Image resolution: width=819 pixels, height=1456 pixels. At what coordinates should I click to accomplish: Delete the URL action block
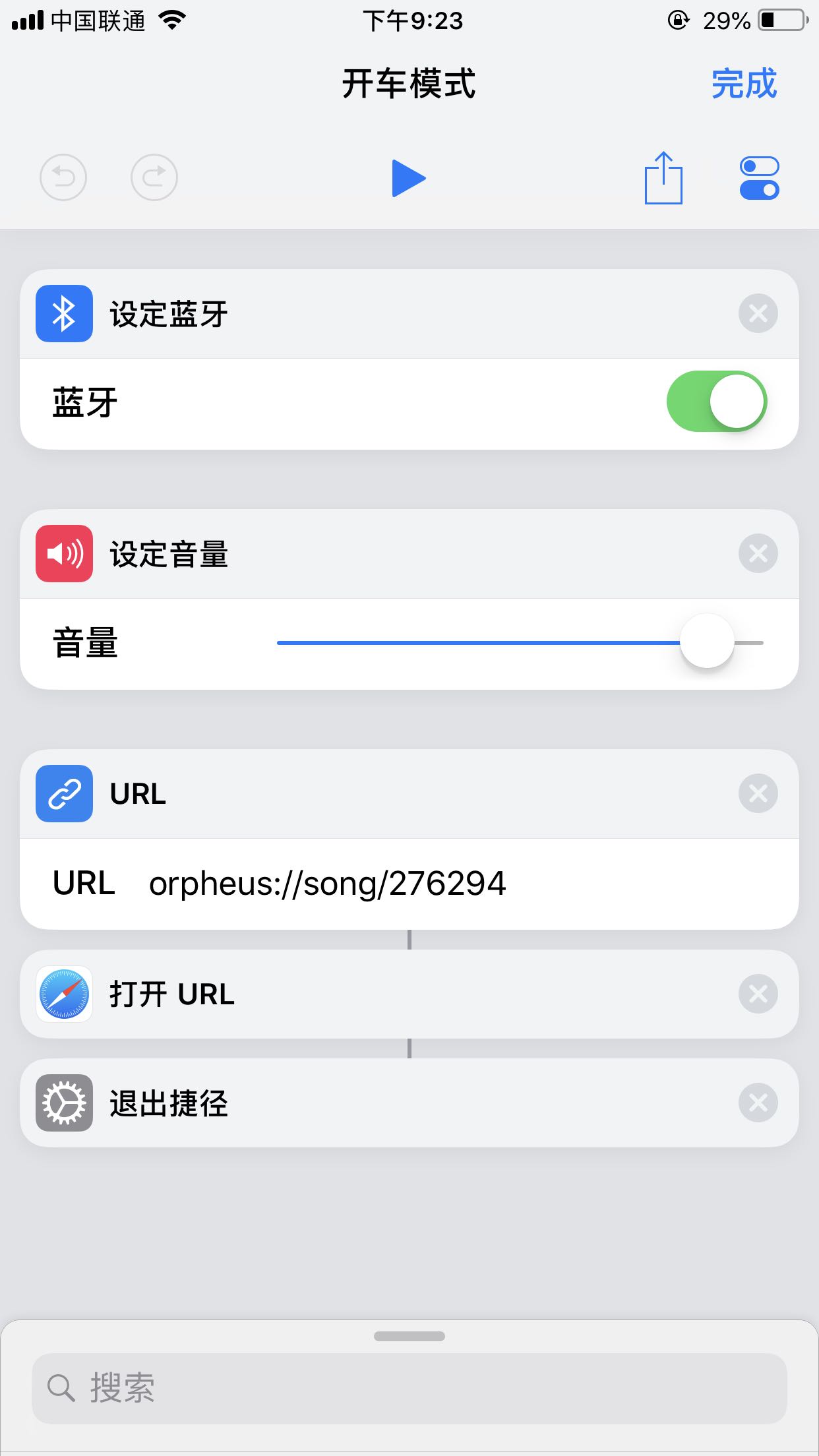tap(758, 793)
